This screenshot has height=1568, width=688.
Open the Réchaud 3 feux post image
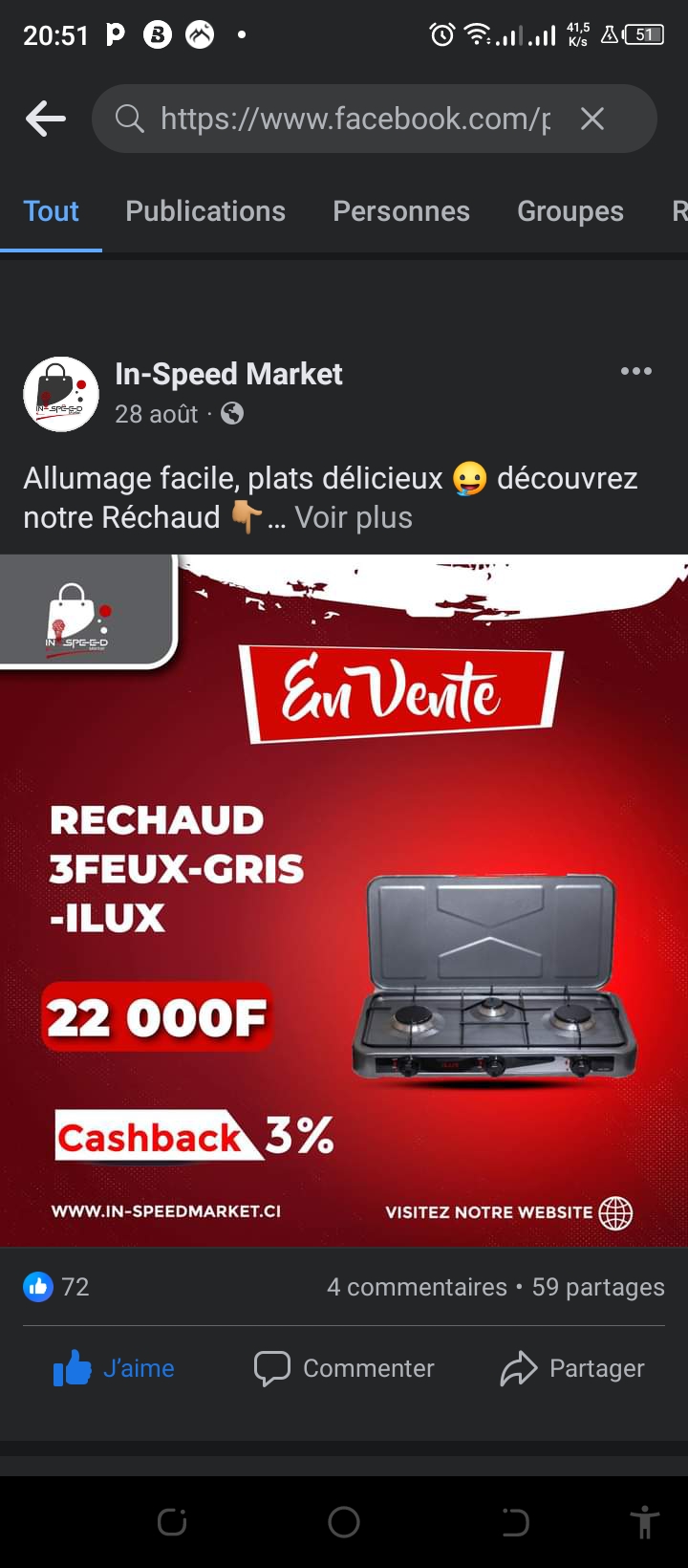[x=344, y=899]
